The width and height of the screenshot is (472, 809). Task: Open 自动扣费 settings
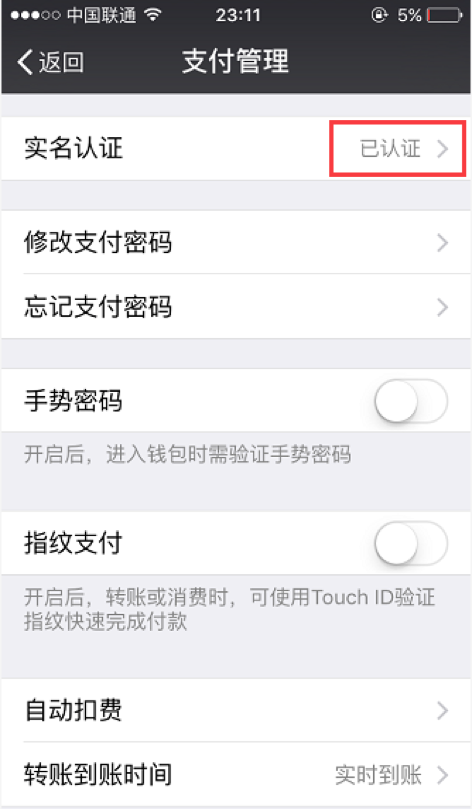[x=236, y=710]
